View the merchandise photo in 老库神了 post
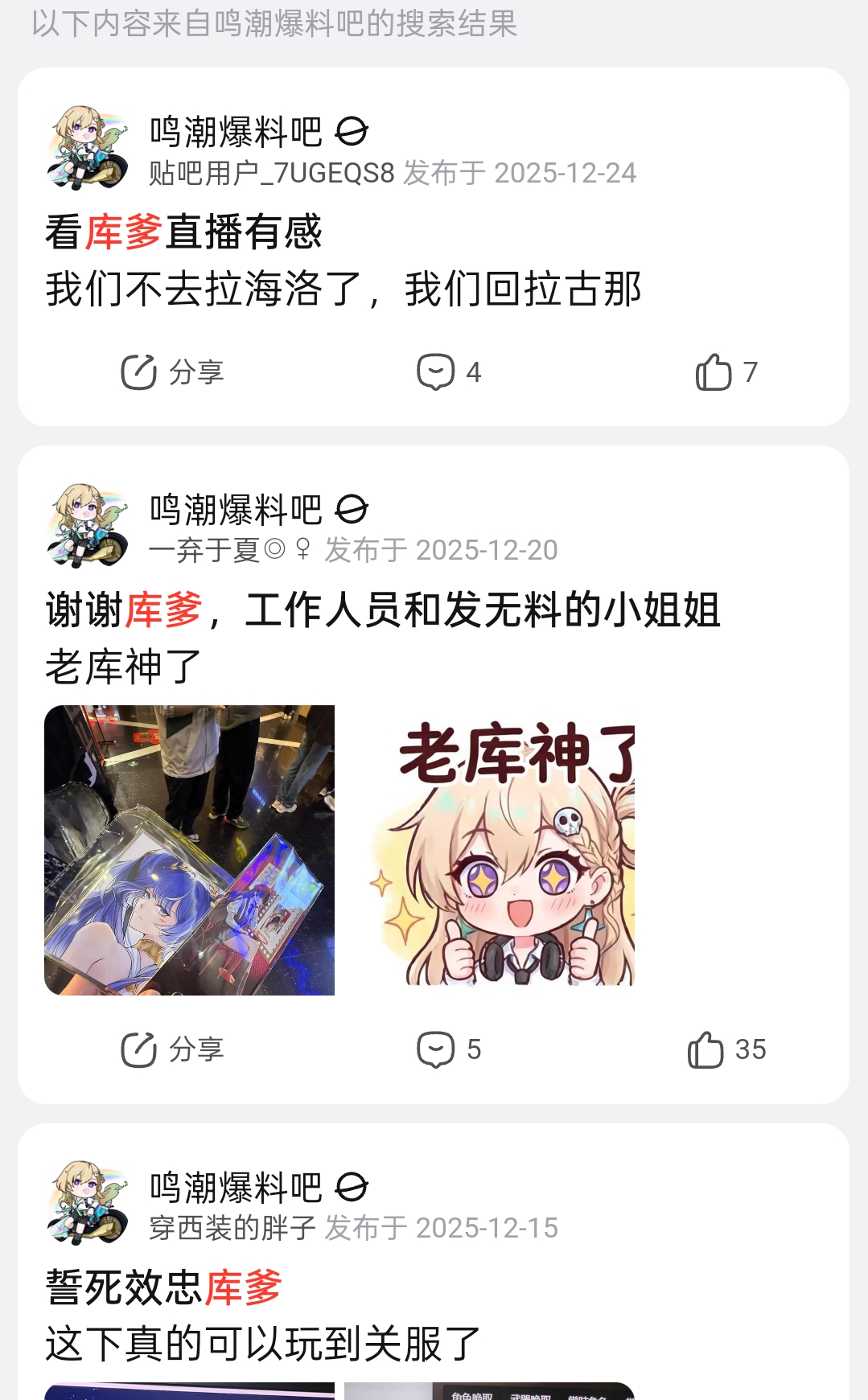 pyautogui.click(x=189, y=850)
